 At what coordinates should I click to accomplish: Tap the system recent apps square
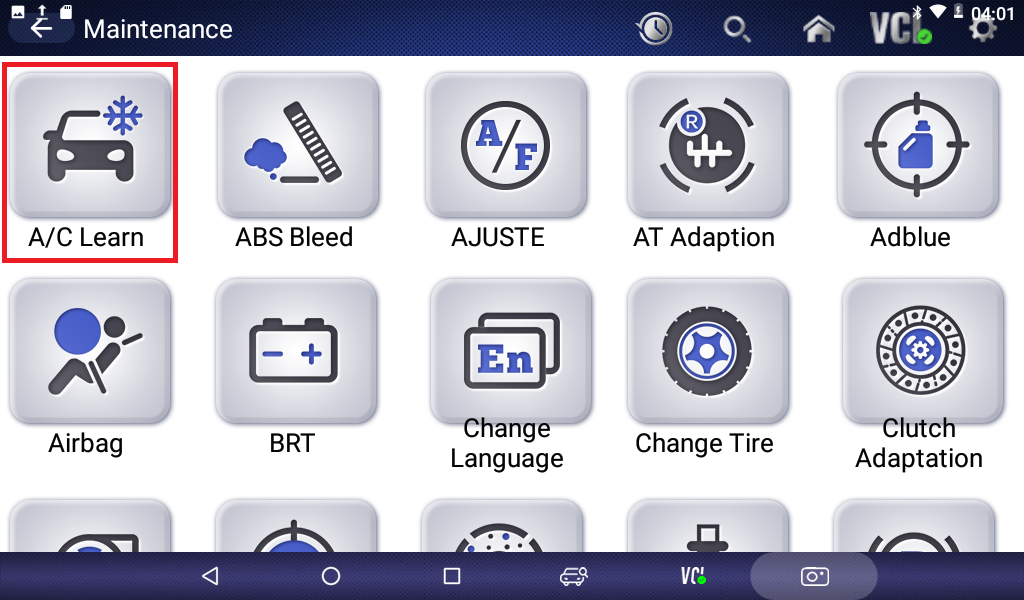pos(451,577)
